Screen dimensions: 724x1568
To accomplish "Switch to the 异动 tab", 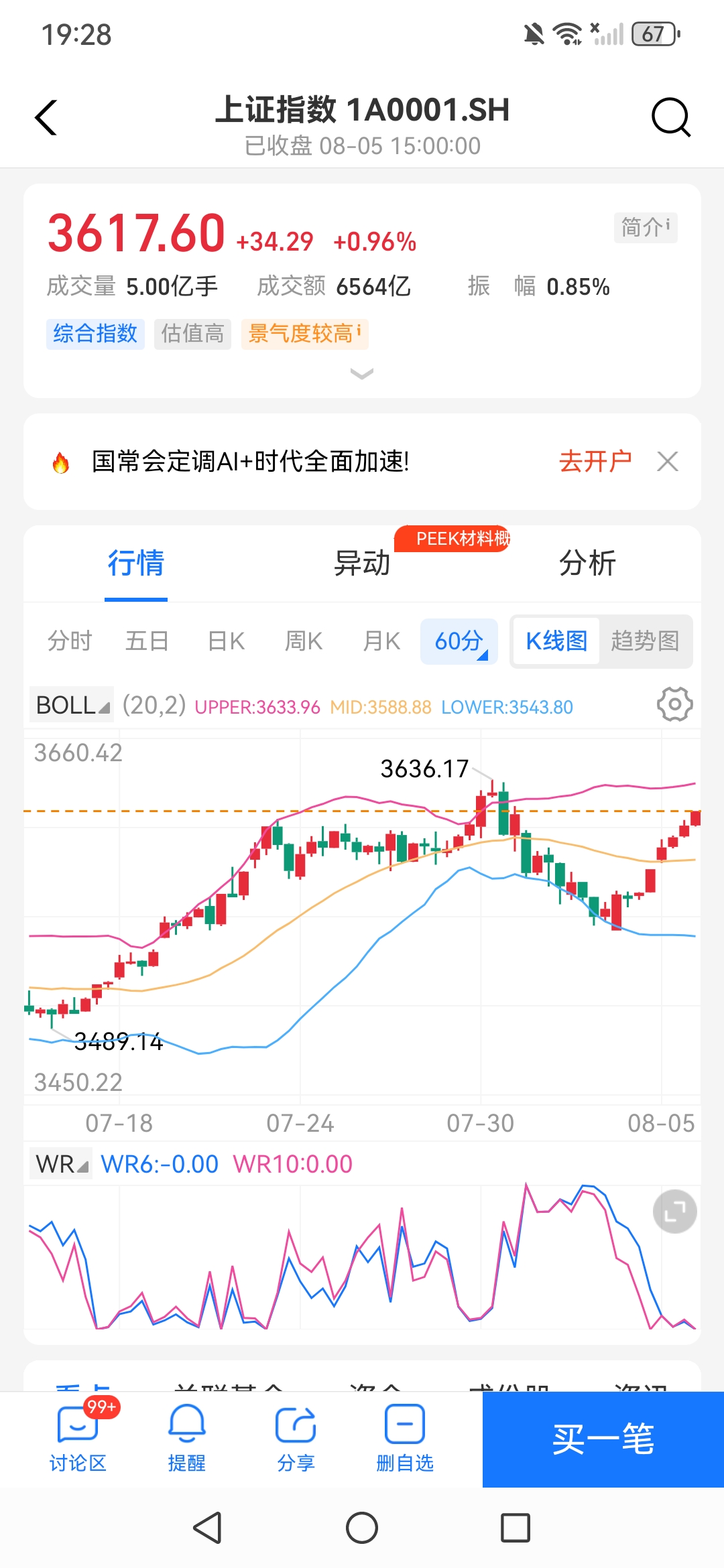I will pos(362,564).
